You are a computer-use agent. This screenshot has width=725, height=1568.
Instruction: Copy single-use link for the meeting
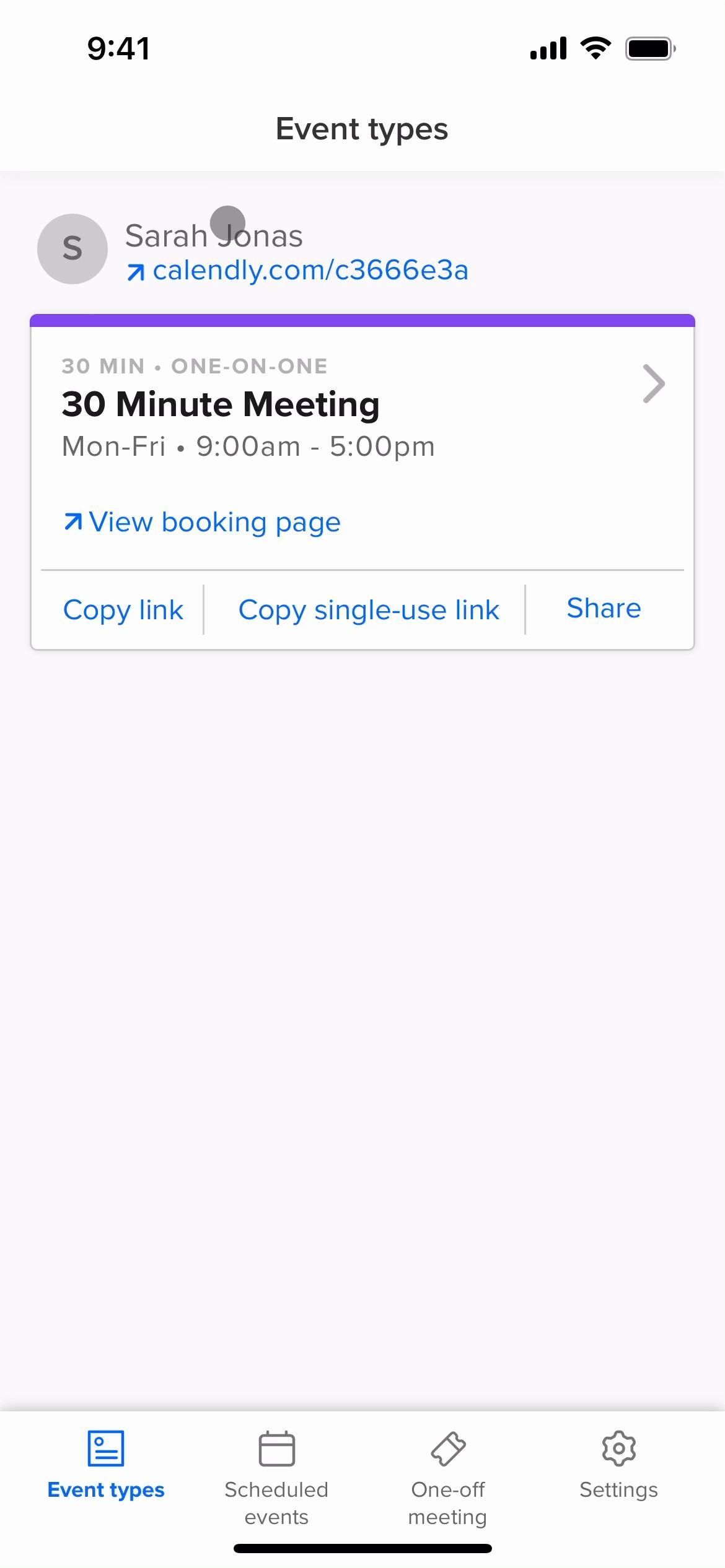pos(369,609)
